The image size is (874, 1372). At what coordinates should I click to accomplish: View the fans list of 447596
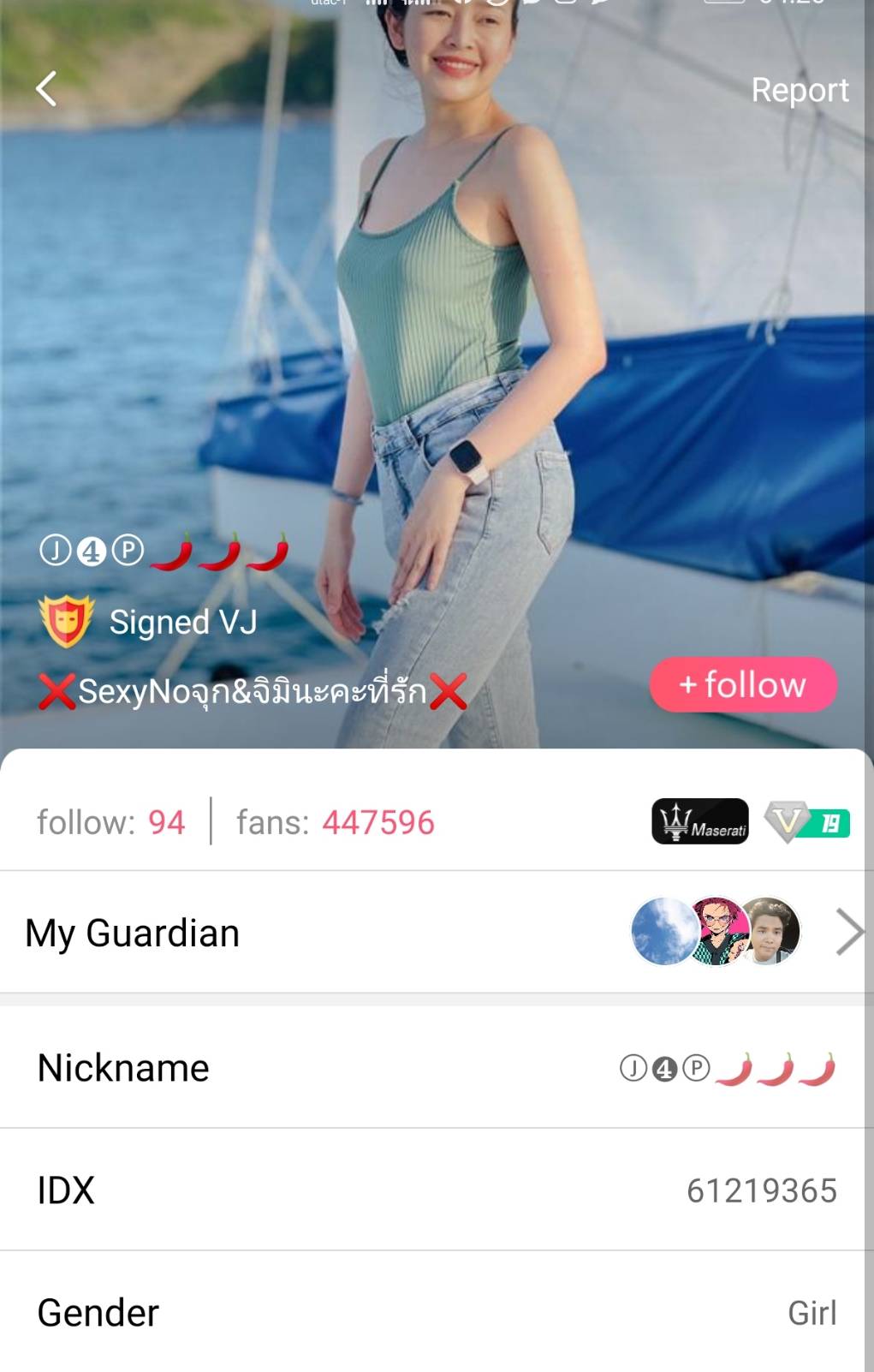coord(336,822)
